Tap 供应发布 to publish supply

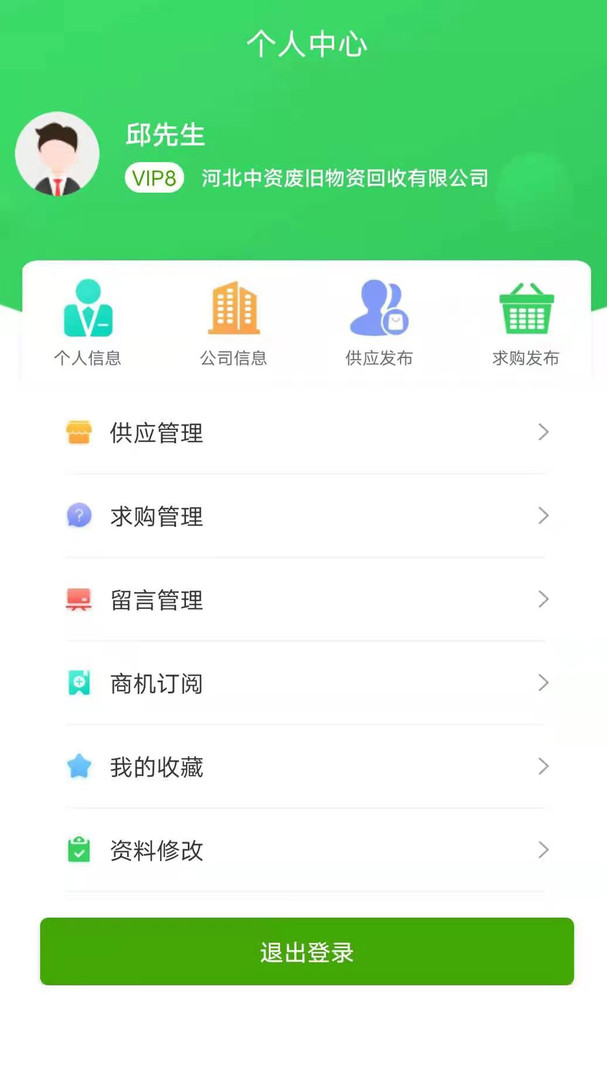[379, 322]
